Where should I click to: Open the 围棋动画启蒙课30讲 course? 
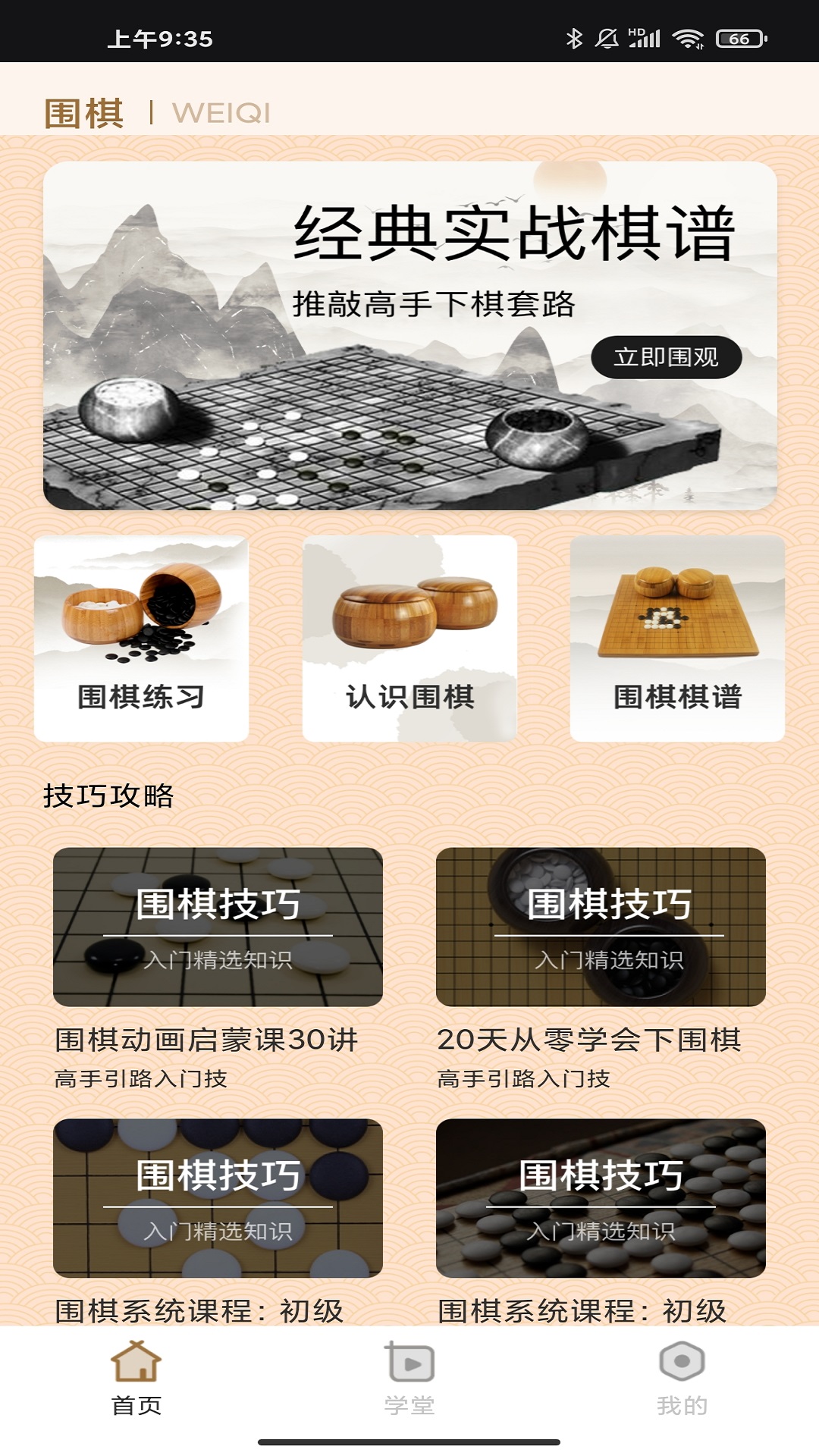coord(218,968)
